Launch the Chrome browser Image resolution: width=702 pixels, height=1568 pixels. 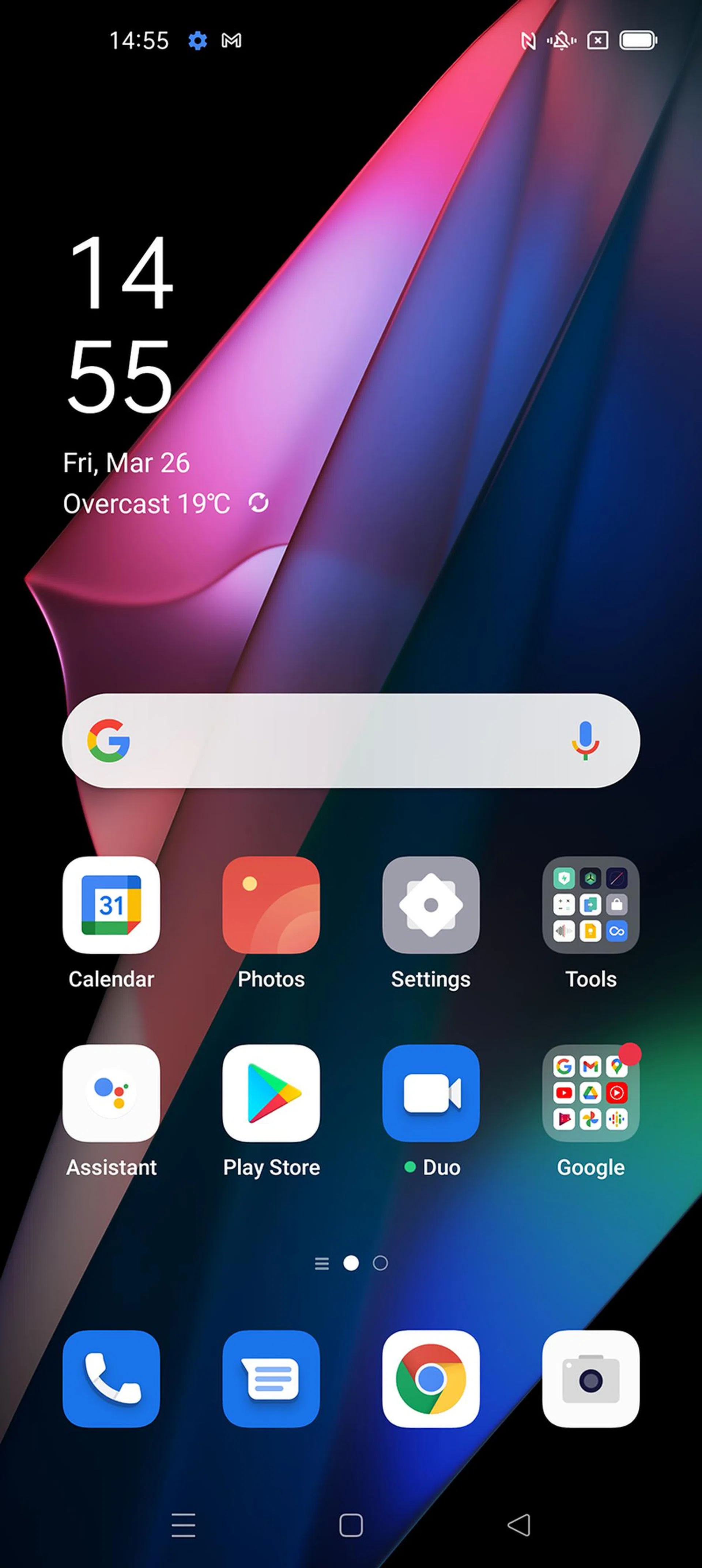tap(430, 1379)
